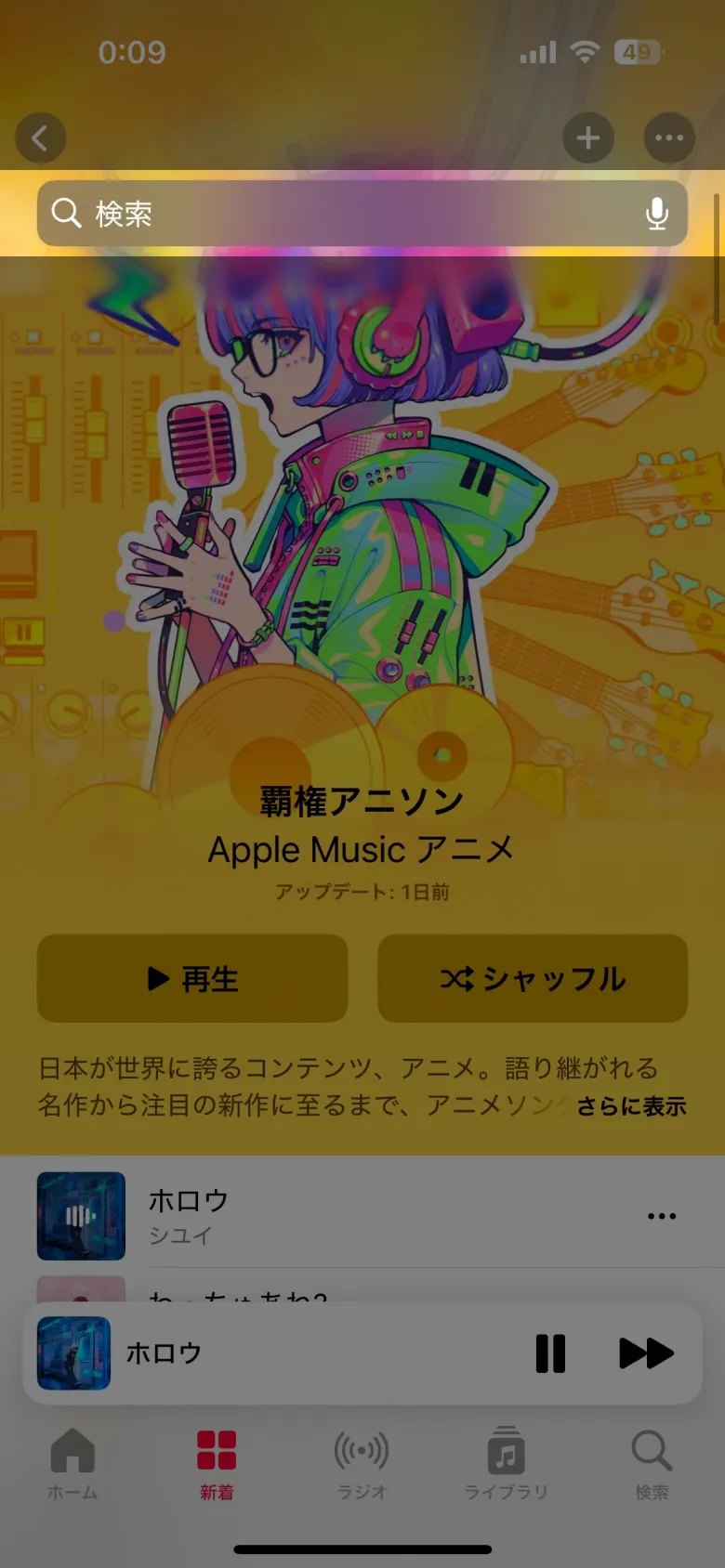725x1568 pixels.
Task: Open voice search with the microphone icon
Action: tap(658, 214)
